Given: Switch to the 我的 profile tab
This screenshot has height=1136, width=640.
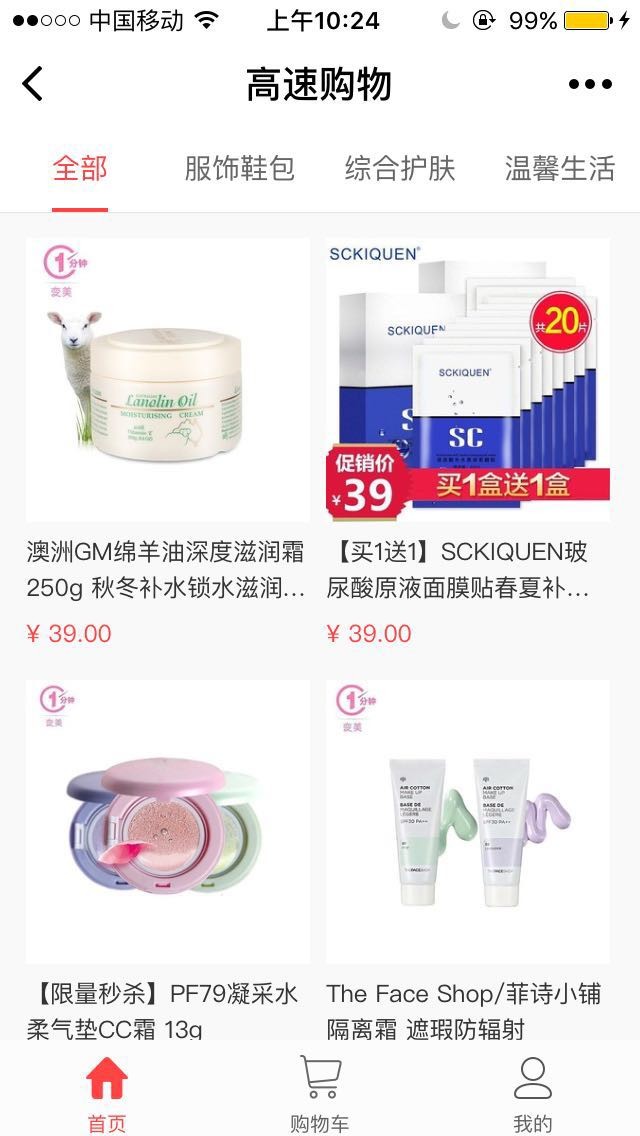Looking at the screenshot, I should point(532,1092).
